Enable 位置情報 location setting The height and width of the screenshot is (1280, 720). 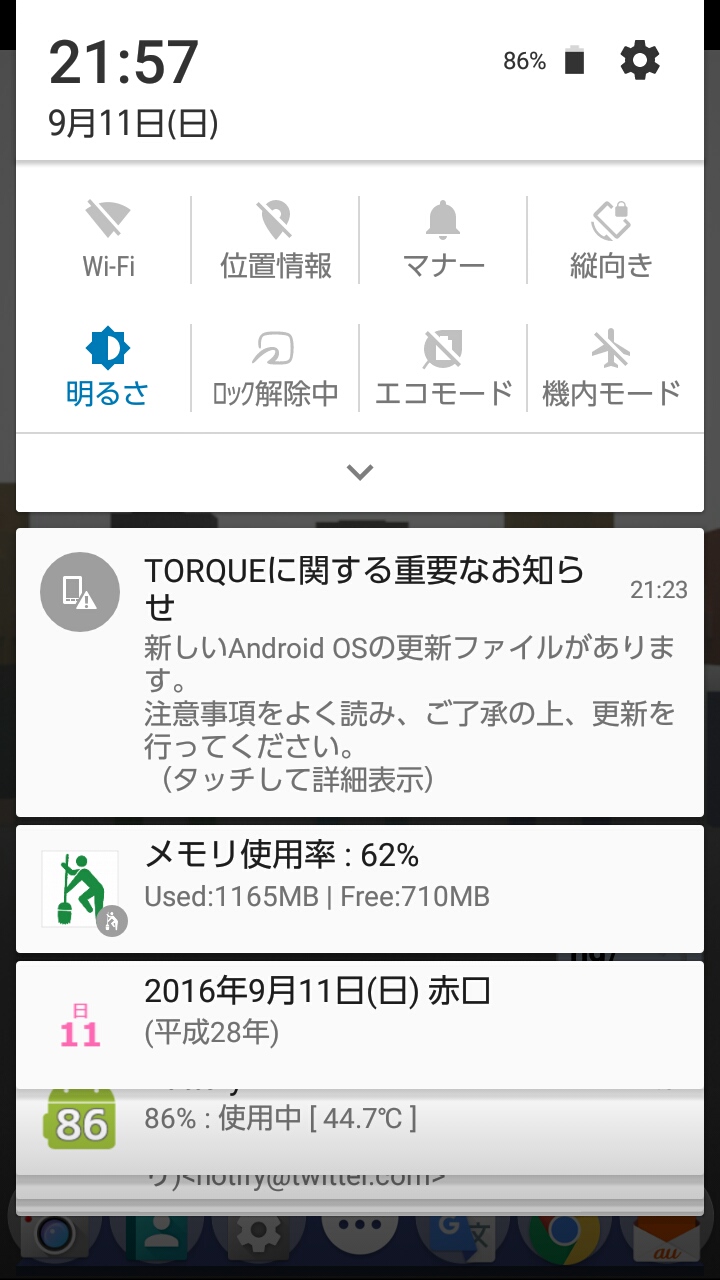point(275,238)
